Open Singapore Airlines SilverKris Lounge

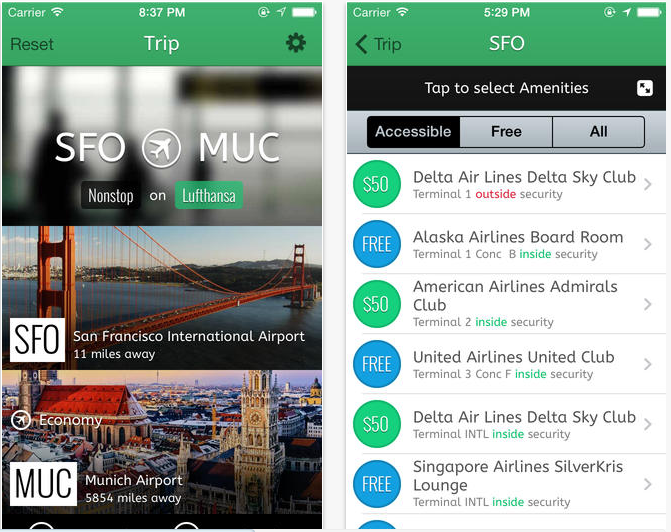pos(506,484)
